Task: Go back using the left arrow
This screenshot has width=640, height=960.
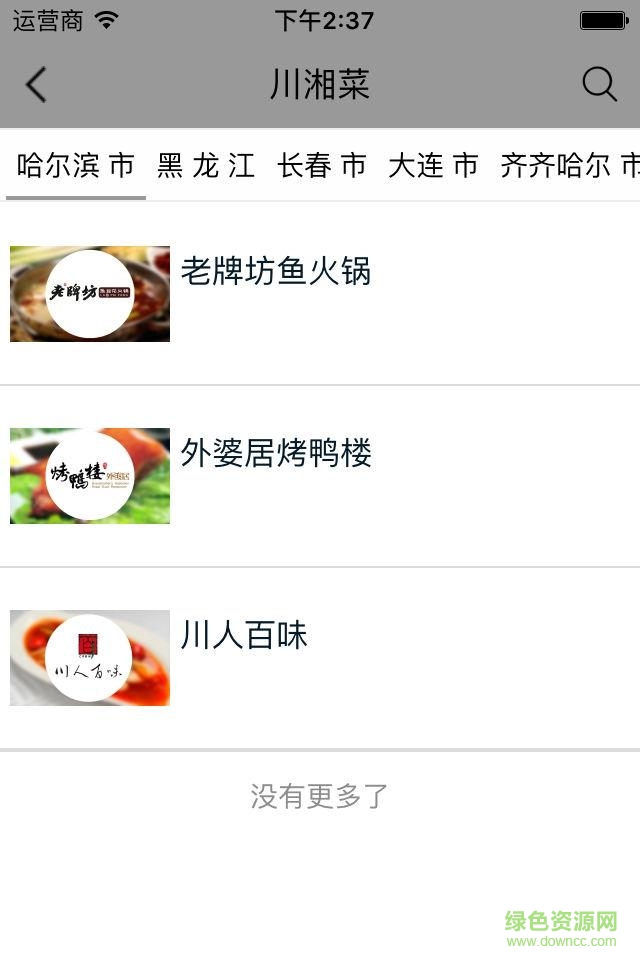Action: (36, 85)
